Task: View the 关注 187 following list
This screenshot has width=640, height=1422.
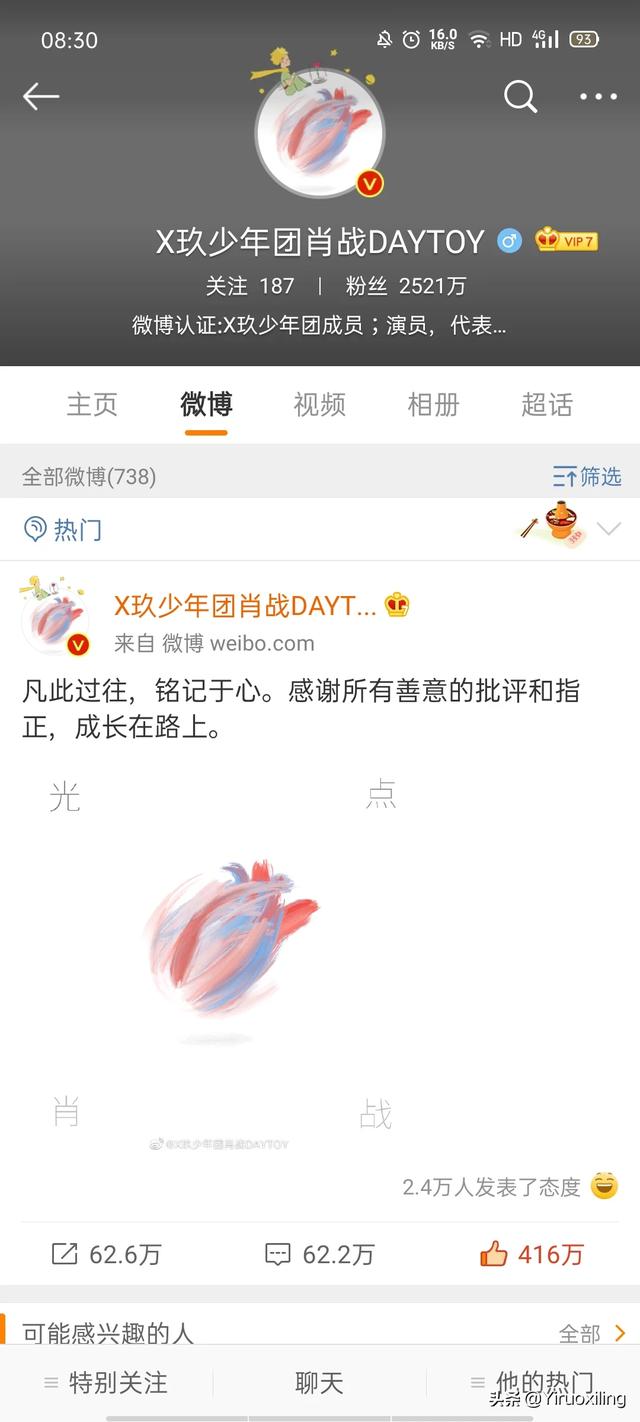Action: click(250, 286)
